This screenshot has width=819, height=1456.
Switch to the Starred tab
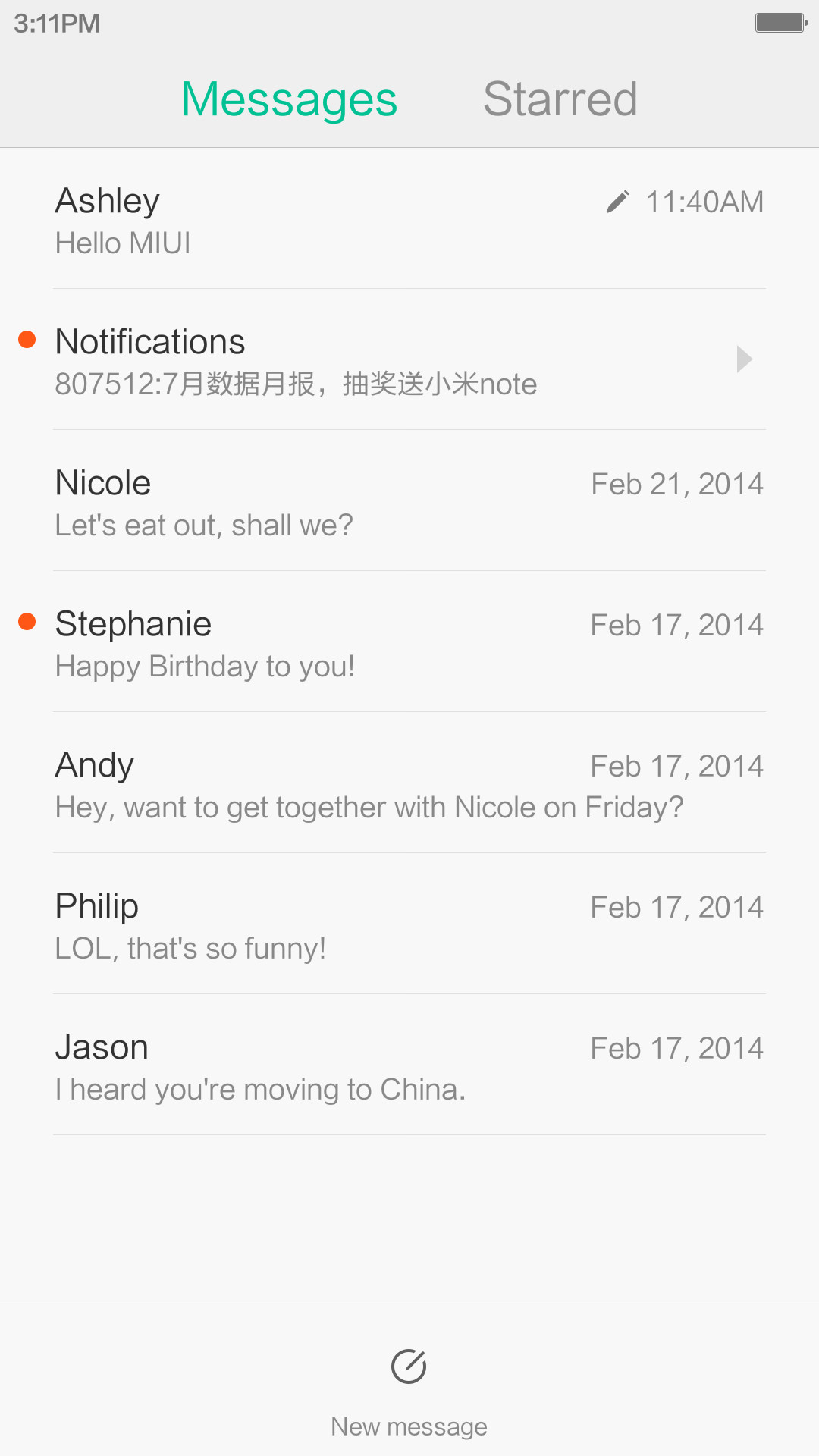tap(560, 99)
